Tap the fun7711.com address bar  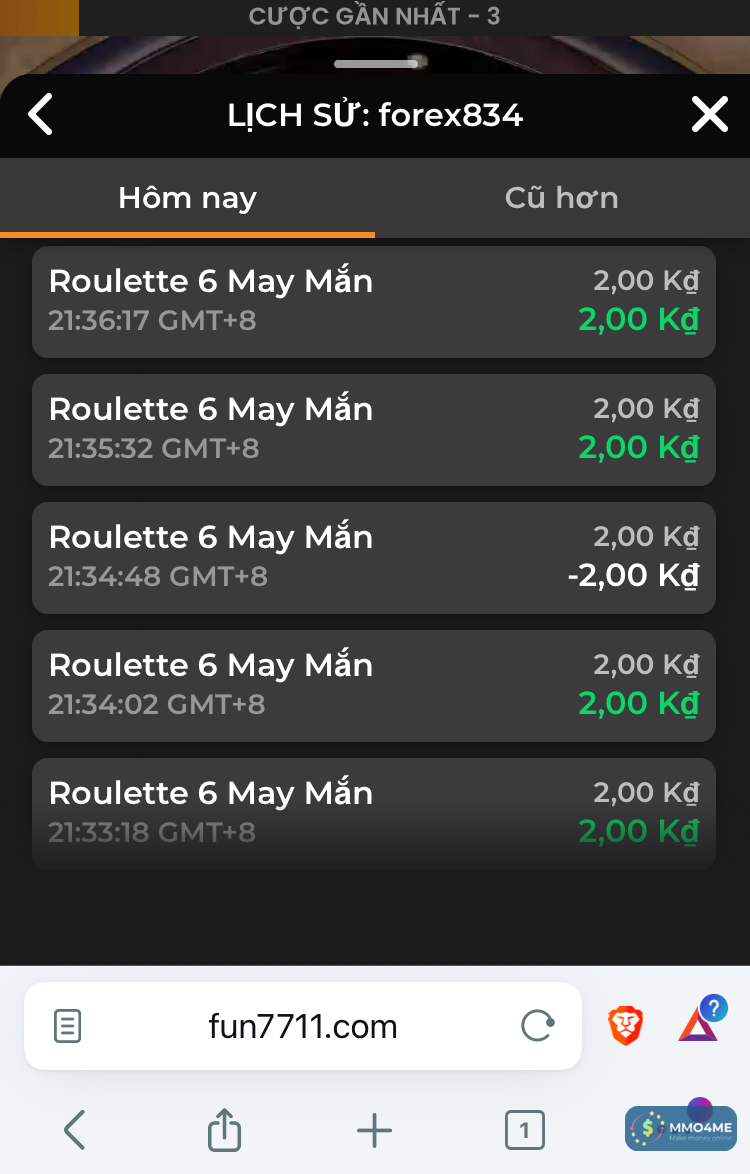pos(303,1026)
